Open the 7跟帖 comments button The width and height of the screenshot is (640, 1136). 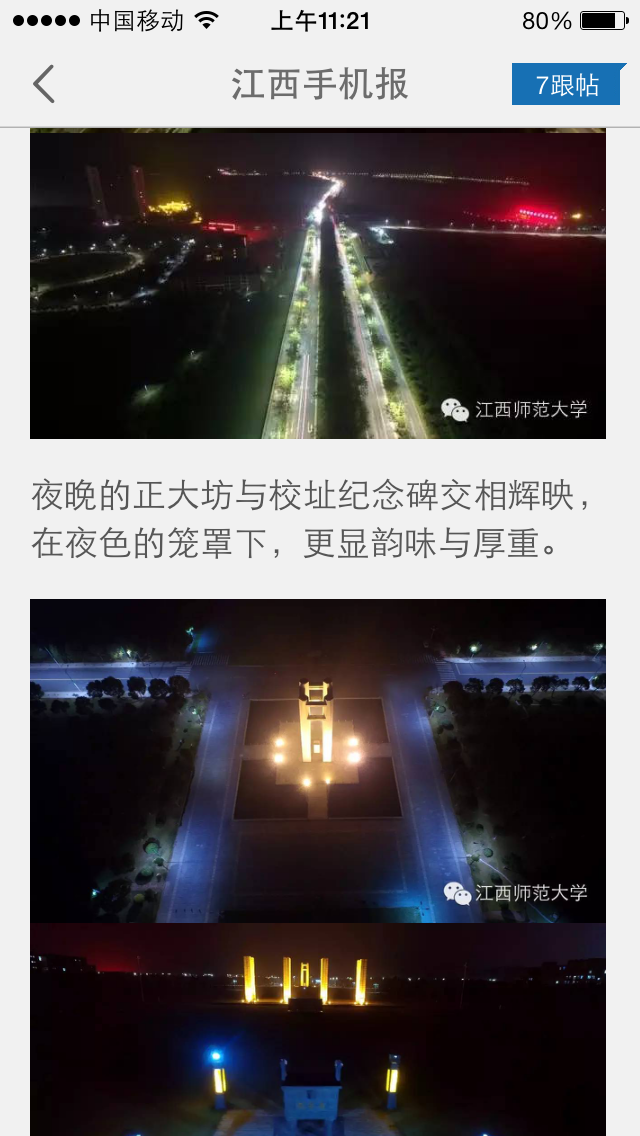click(566, 85)
